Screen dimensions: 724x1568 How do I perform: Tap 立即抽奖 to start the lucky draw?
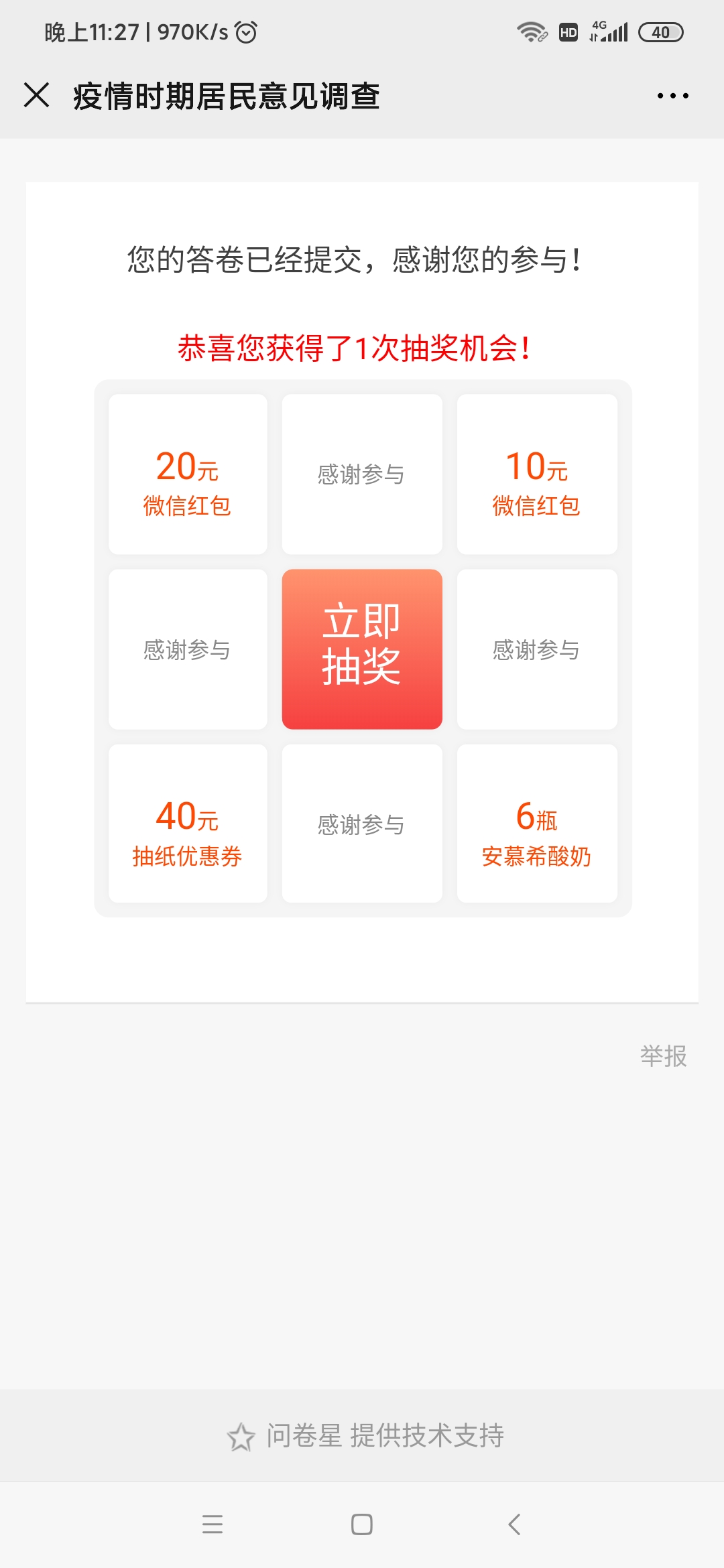coord(362,649)
